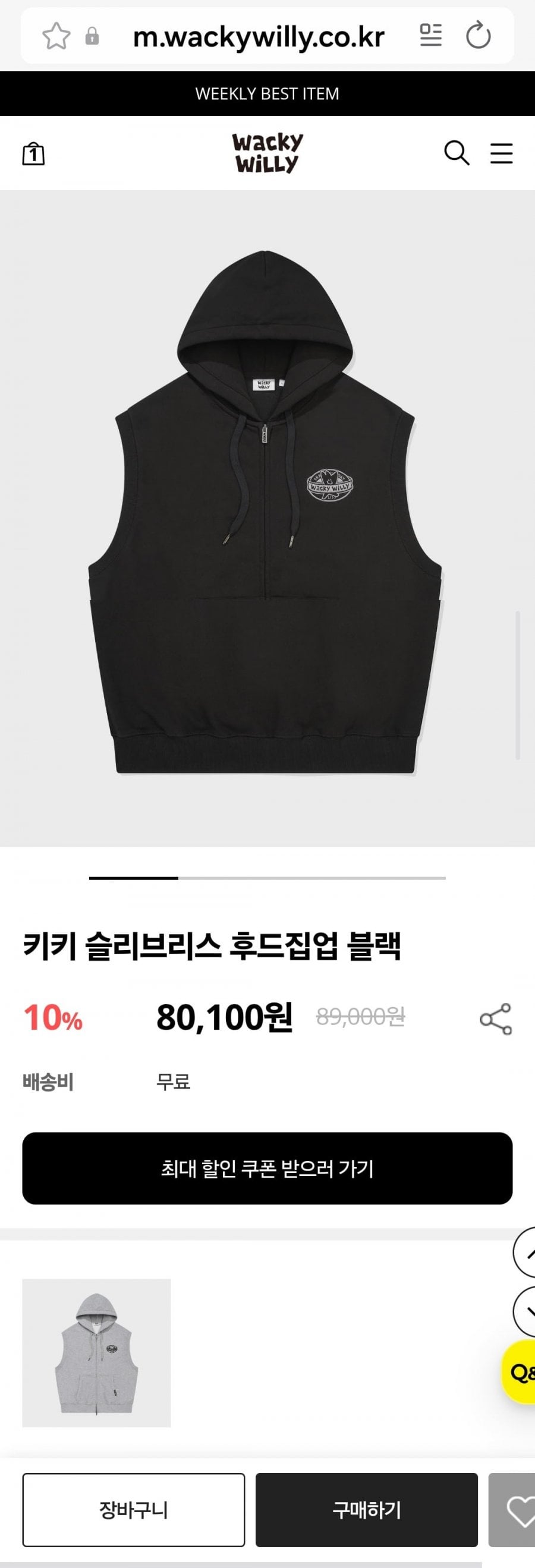Reload the current page
This screenshot has width=535, height=1568.
(479, 35)
